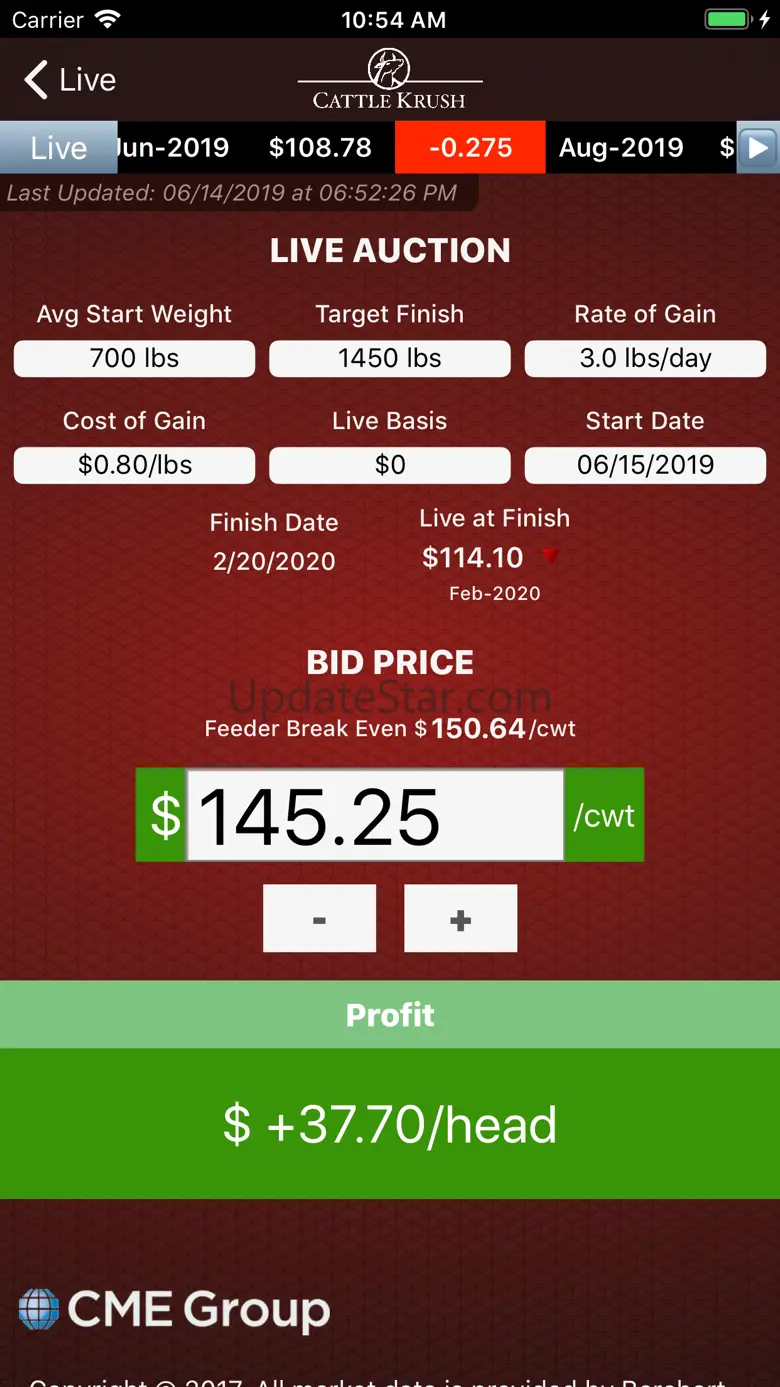The image size is (780, 1387).
Task: Pick a new Start Date
Action: [645, 465]
